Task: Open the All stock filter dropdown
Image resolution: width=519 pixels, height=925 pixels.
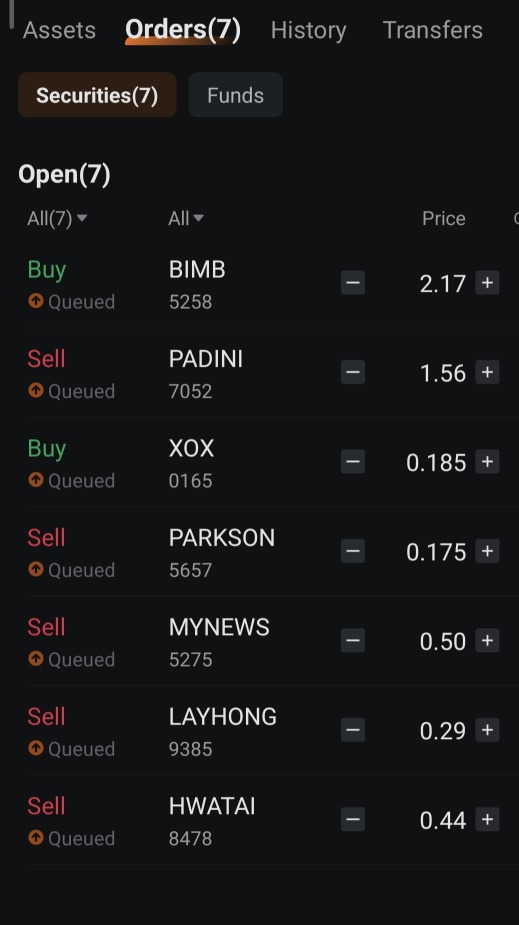Action: pos(186,218)
